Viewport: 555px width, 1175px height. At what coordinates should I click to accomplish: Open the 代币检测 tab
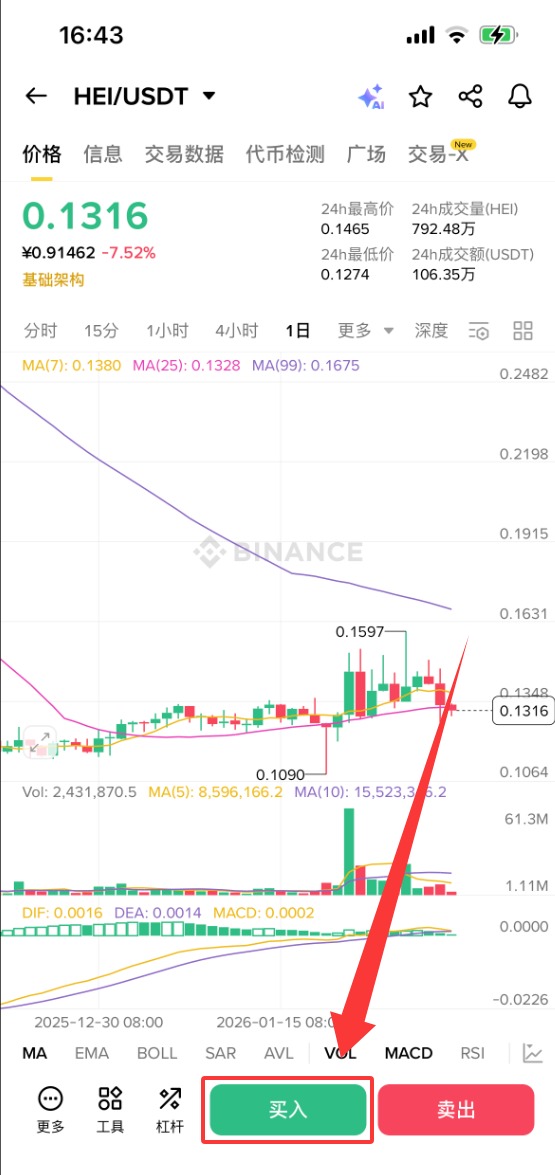pos(285,154)
